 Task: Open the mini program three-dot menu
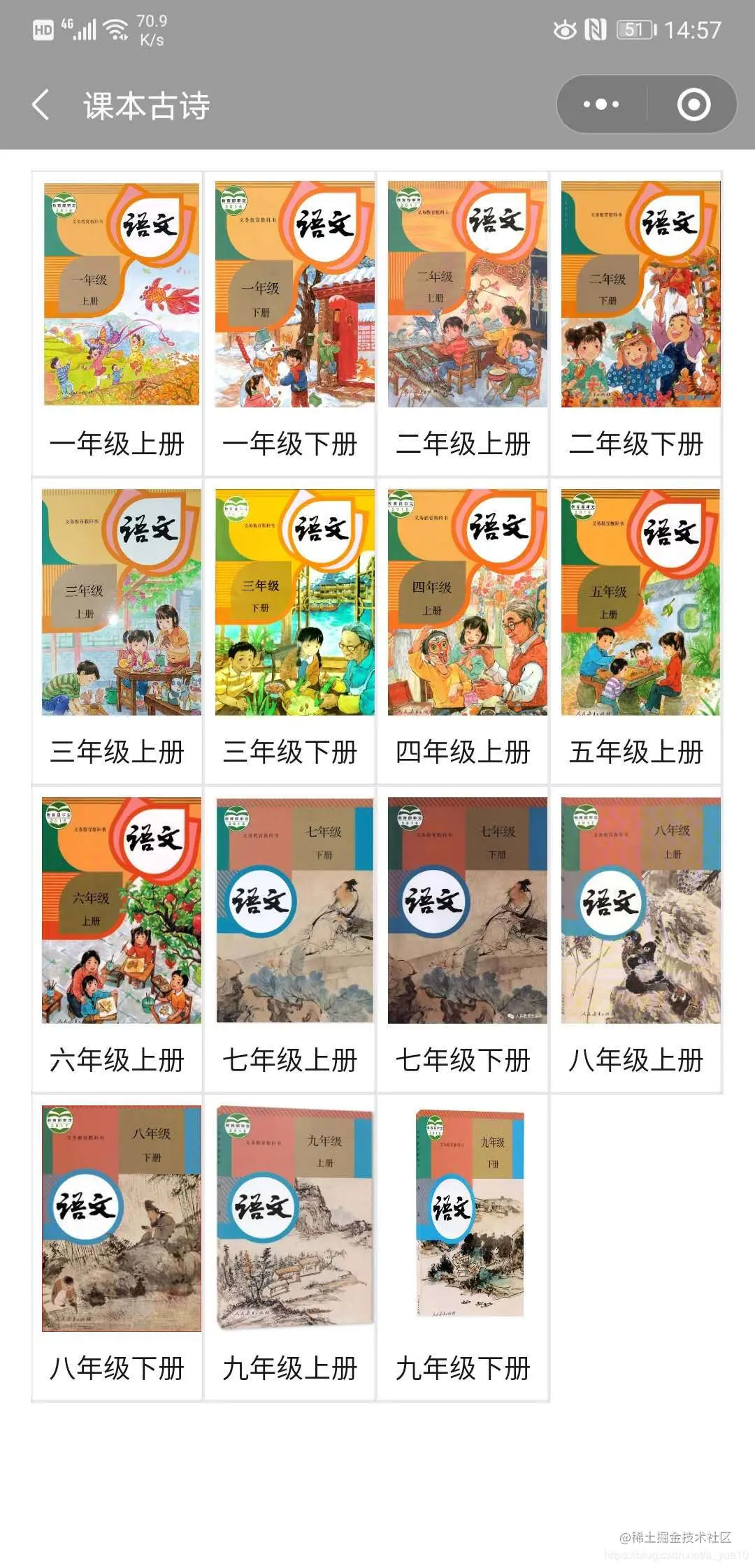601,105
